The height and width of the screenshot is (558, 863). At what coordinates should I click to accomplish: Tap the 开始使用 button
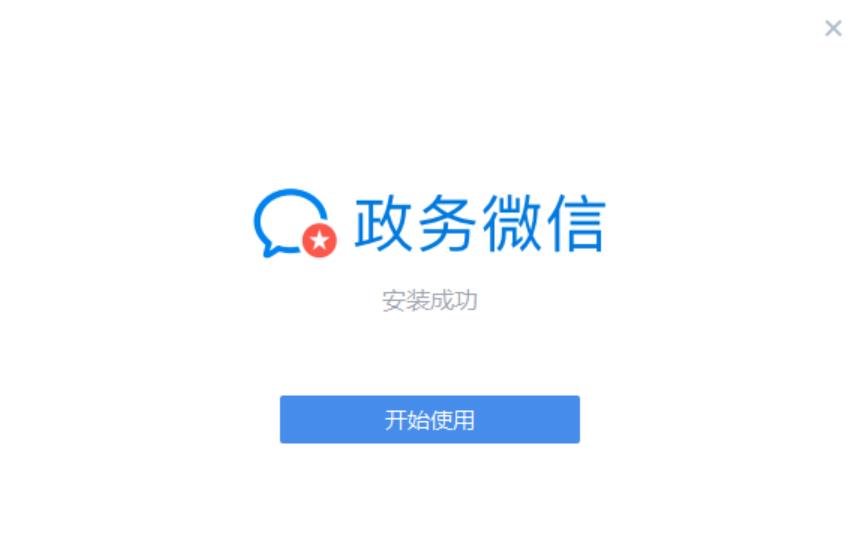(x=429, y=419)
